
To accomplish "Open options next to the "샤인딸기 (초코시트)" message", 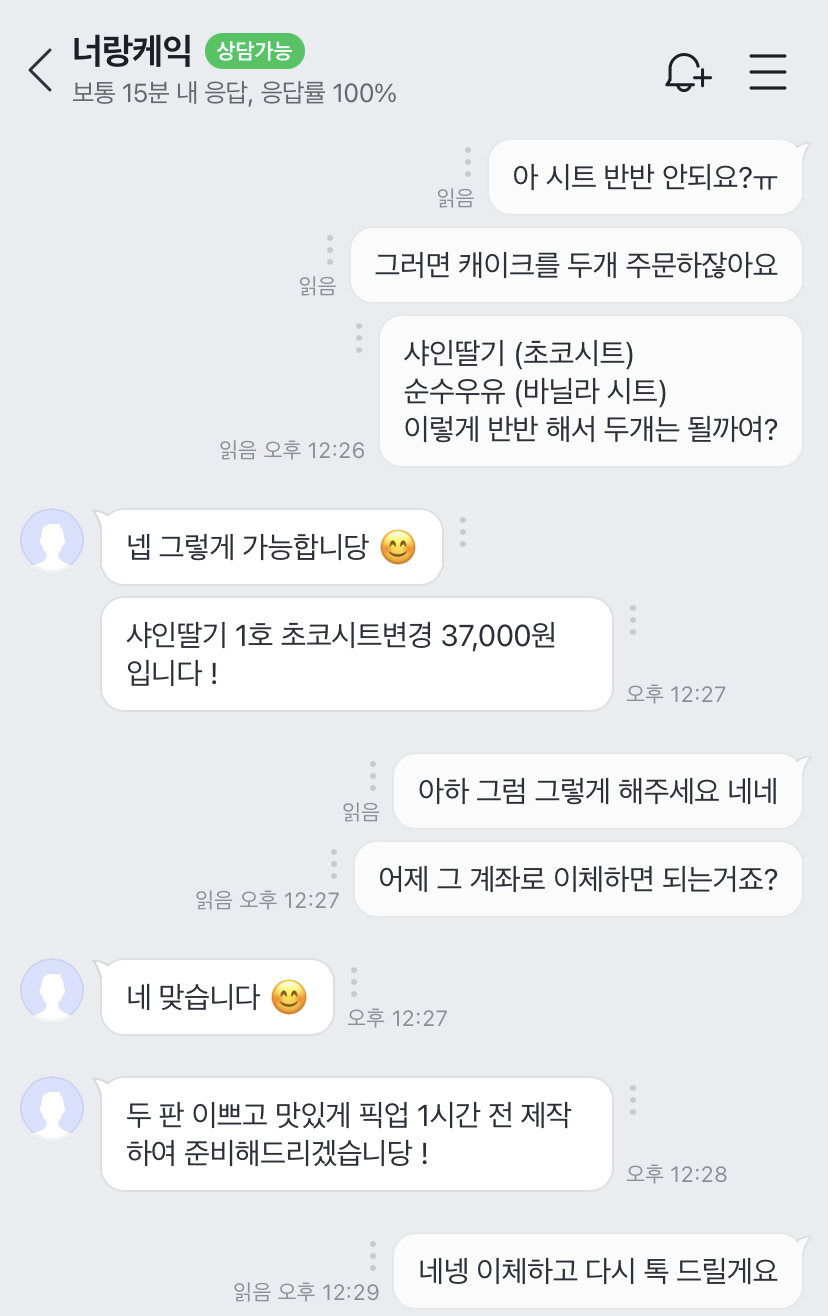I will pos(359,338).
